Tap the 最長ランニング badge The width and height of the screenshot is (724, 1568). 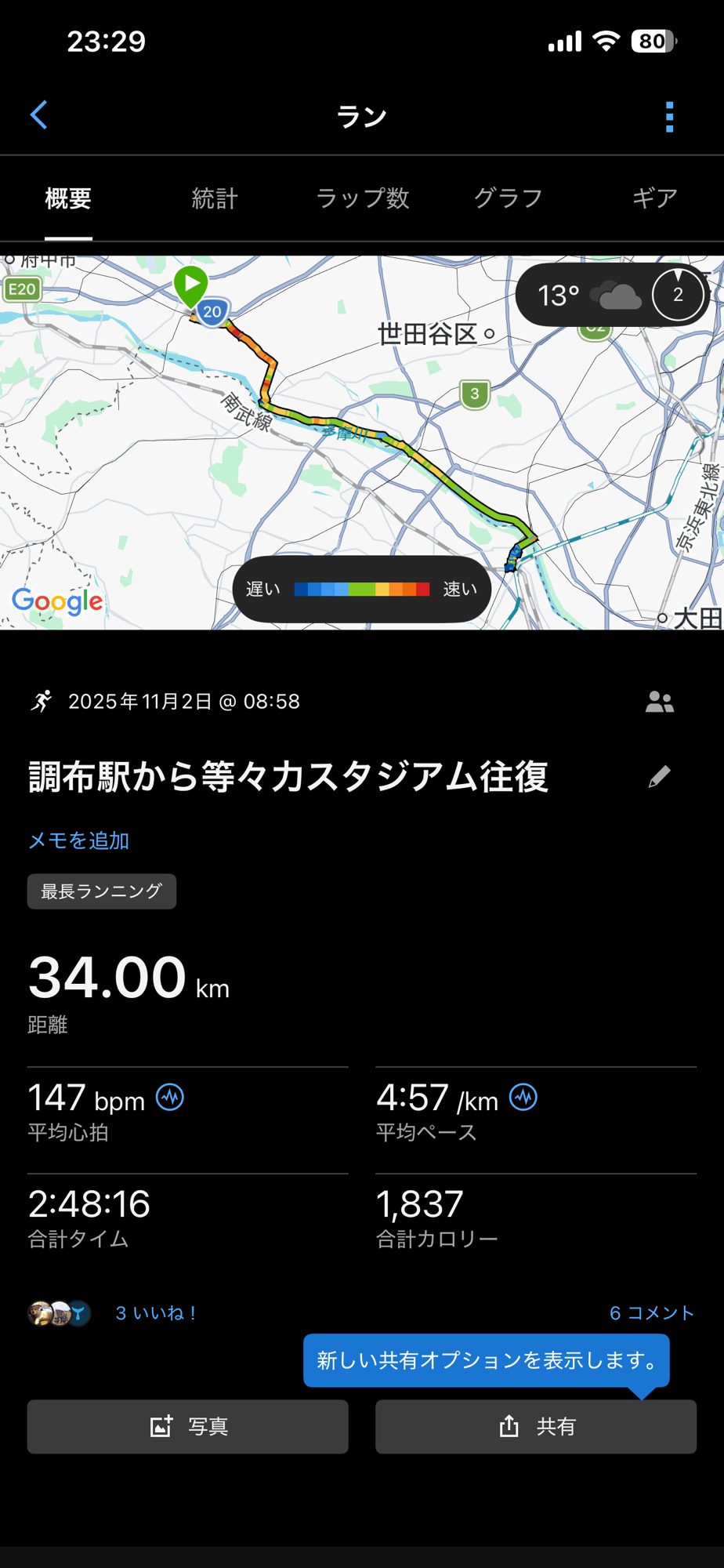102,891
